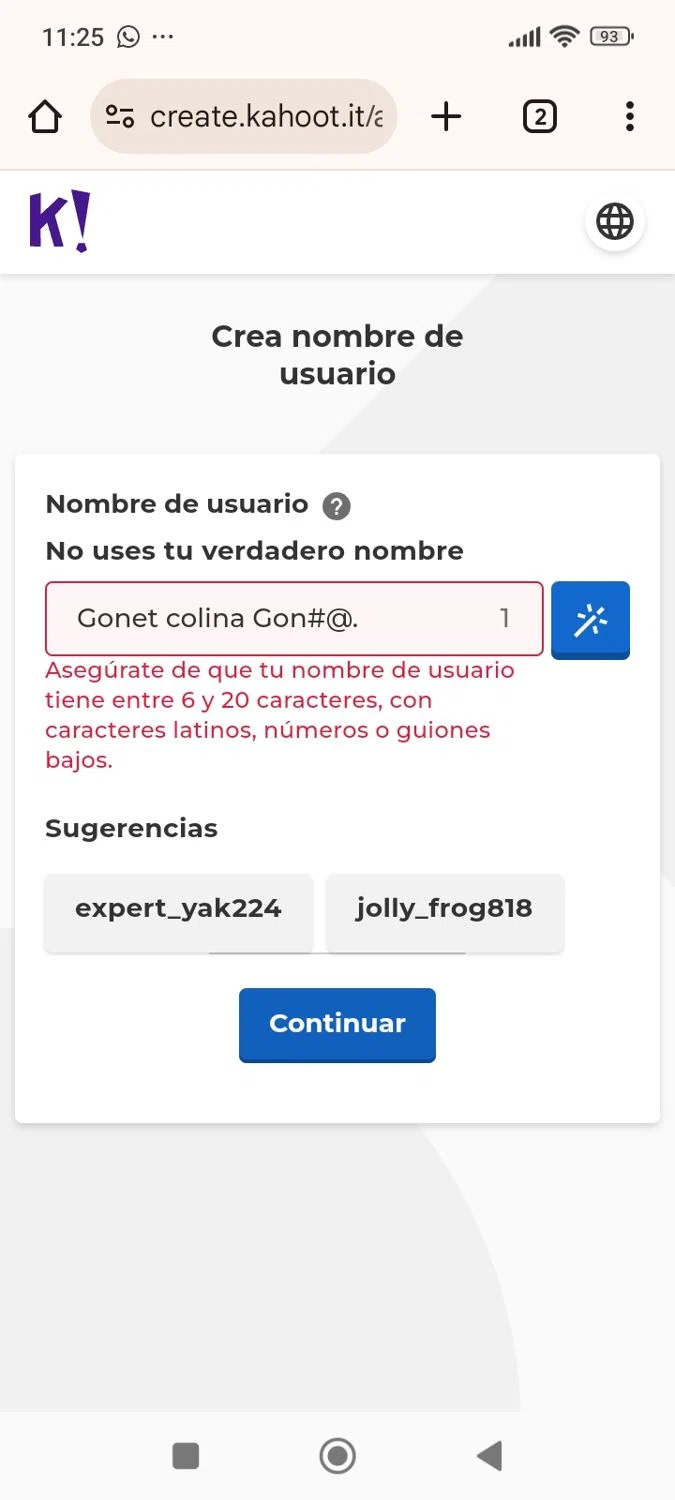Open the browser overflow menu
Viewport: 675px width, 1500px height.
(629, 117)
